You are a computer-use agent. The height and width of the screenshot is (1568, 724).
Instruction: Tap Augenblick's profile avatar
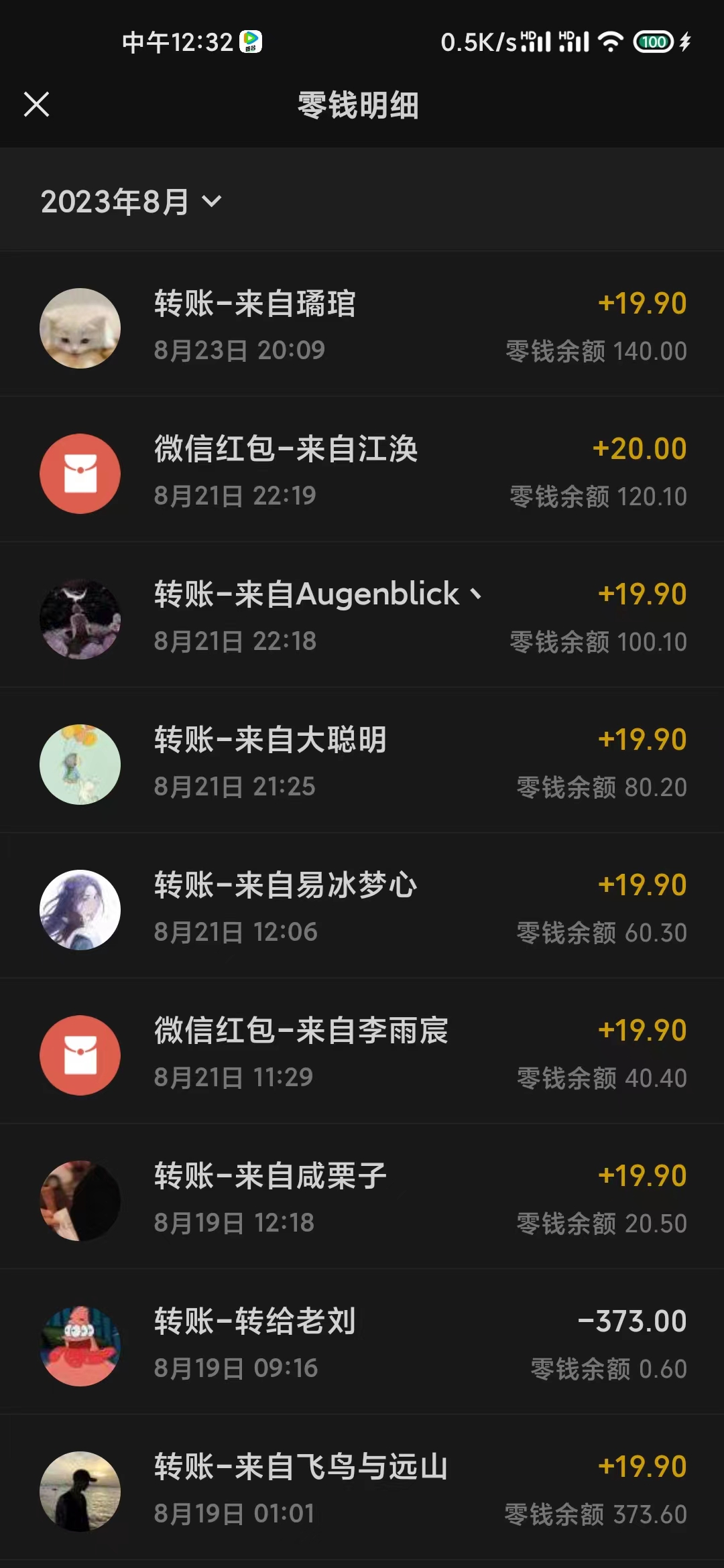point(80,618)
